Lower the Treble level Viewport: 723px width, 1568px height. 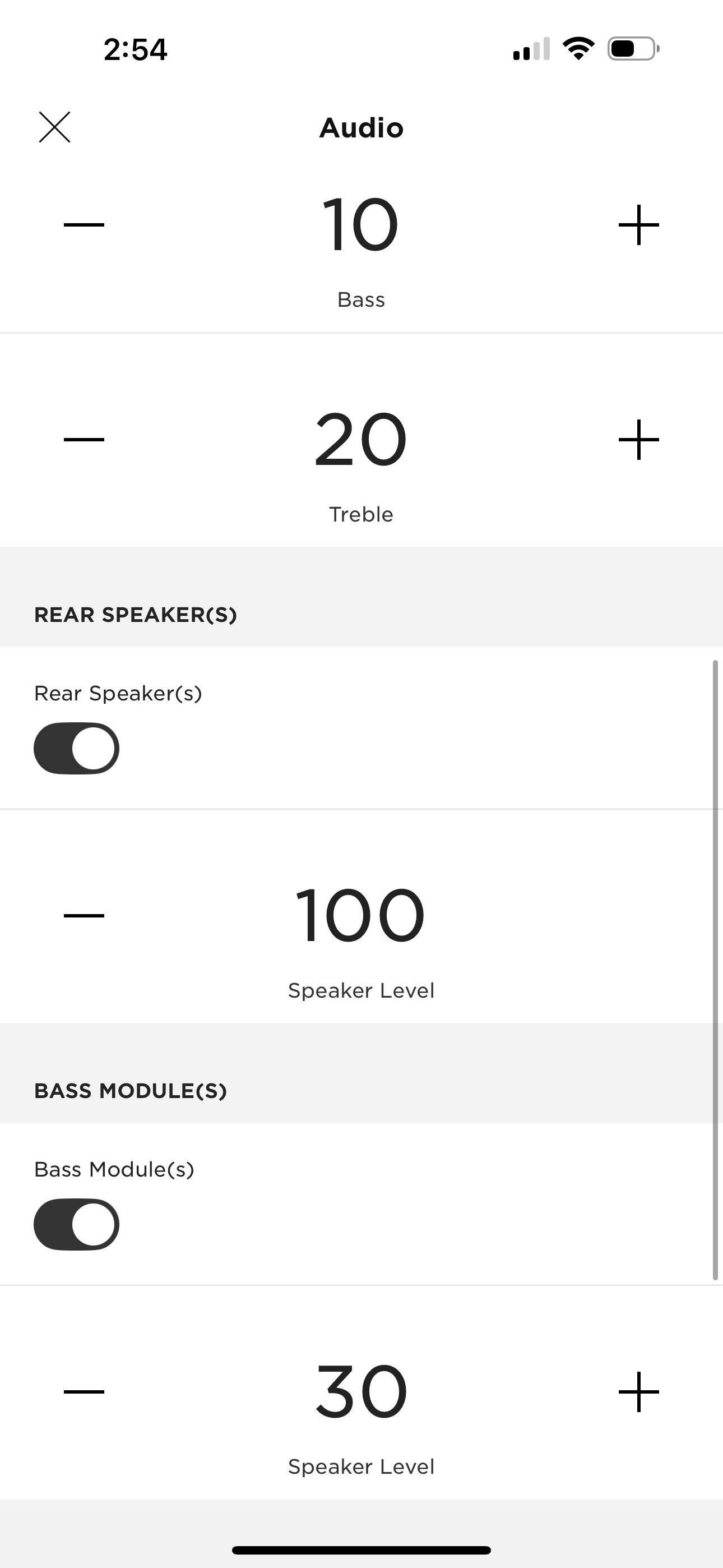(84, 439)
